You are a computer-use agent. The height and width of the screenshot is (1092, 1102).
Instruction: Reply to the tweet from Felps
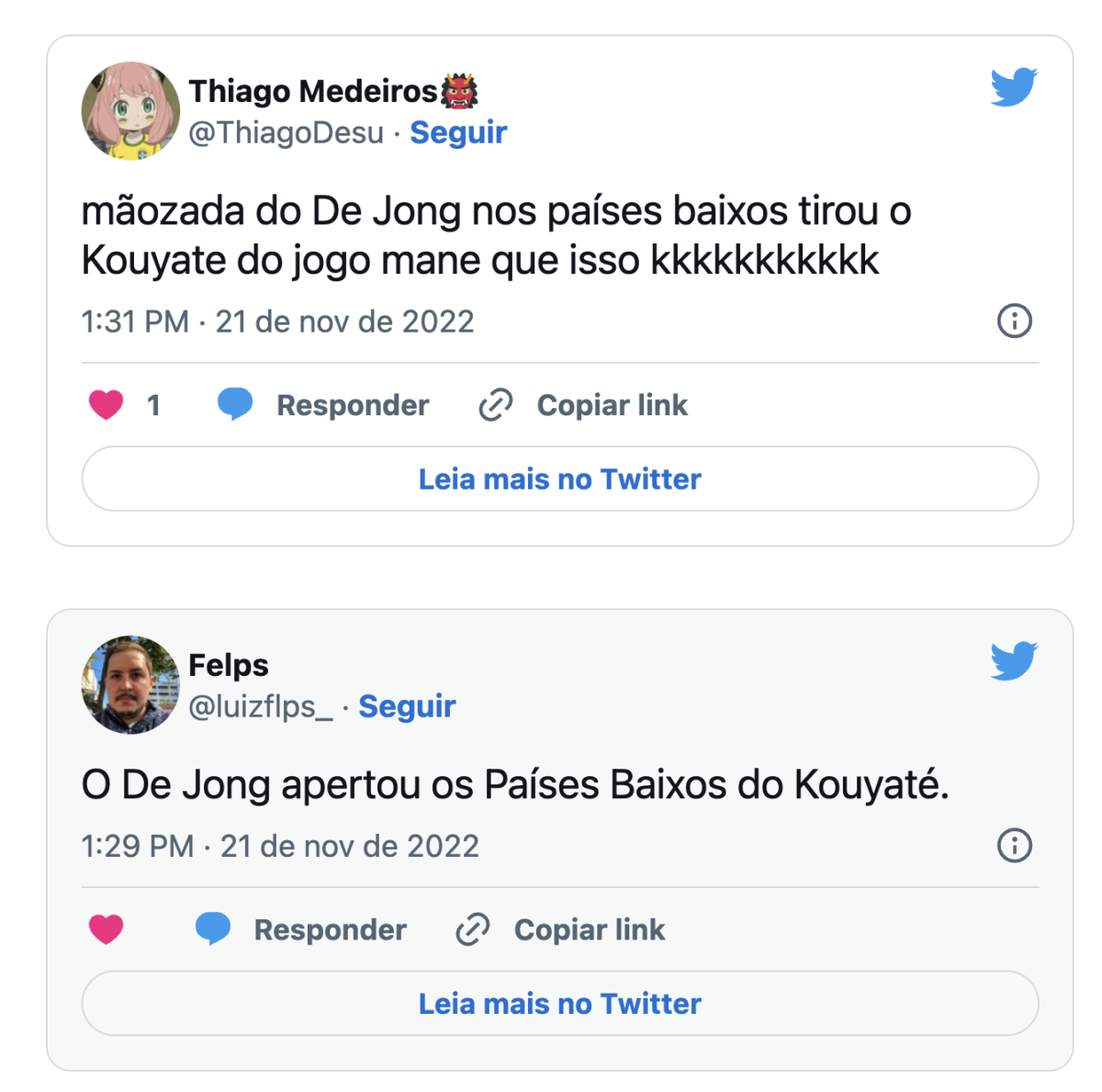(x=301, y=929)
